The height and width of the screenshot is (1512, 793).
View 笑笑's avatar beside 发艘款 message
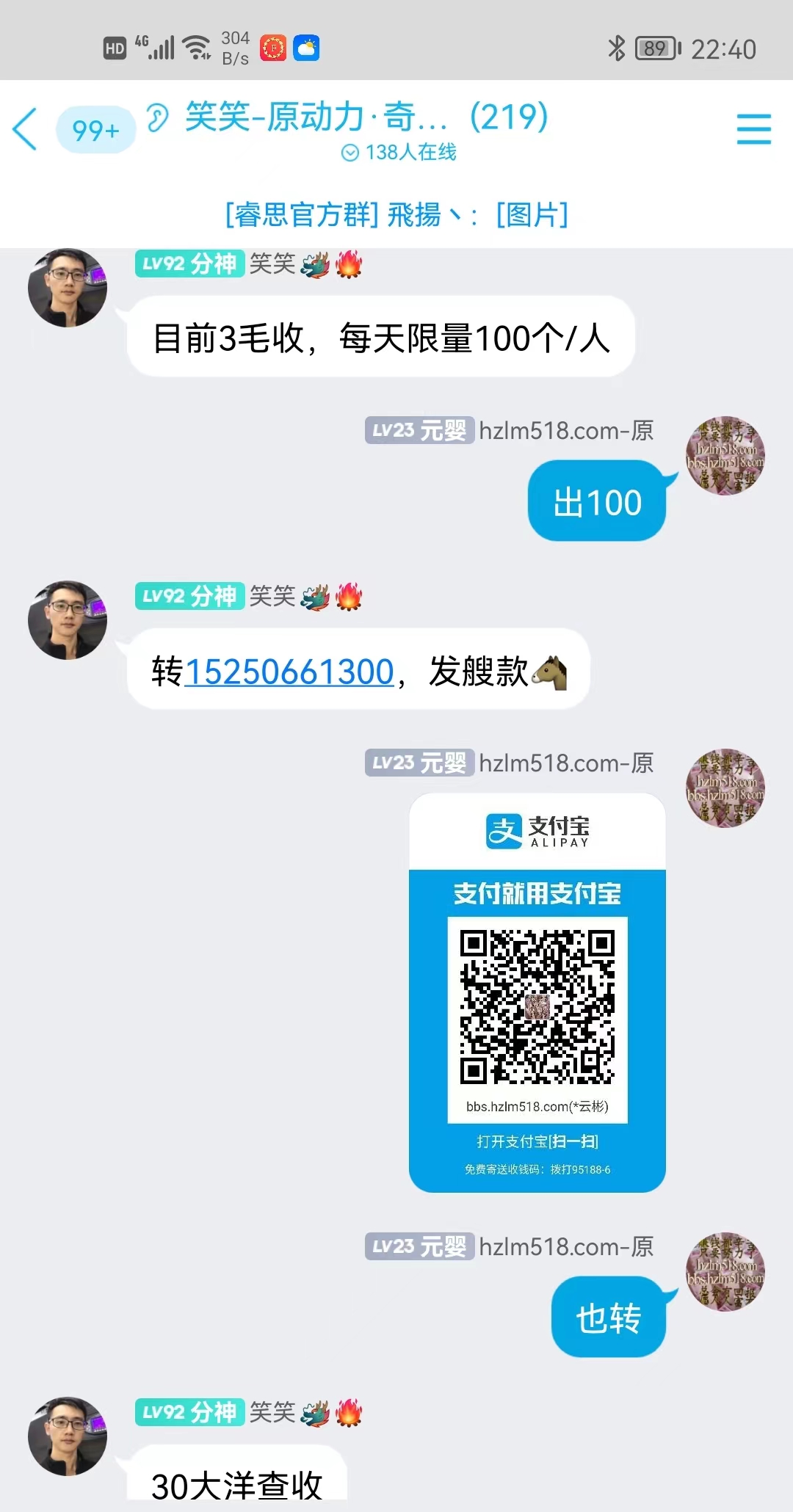point(68,620)
